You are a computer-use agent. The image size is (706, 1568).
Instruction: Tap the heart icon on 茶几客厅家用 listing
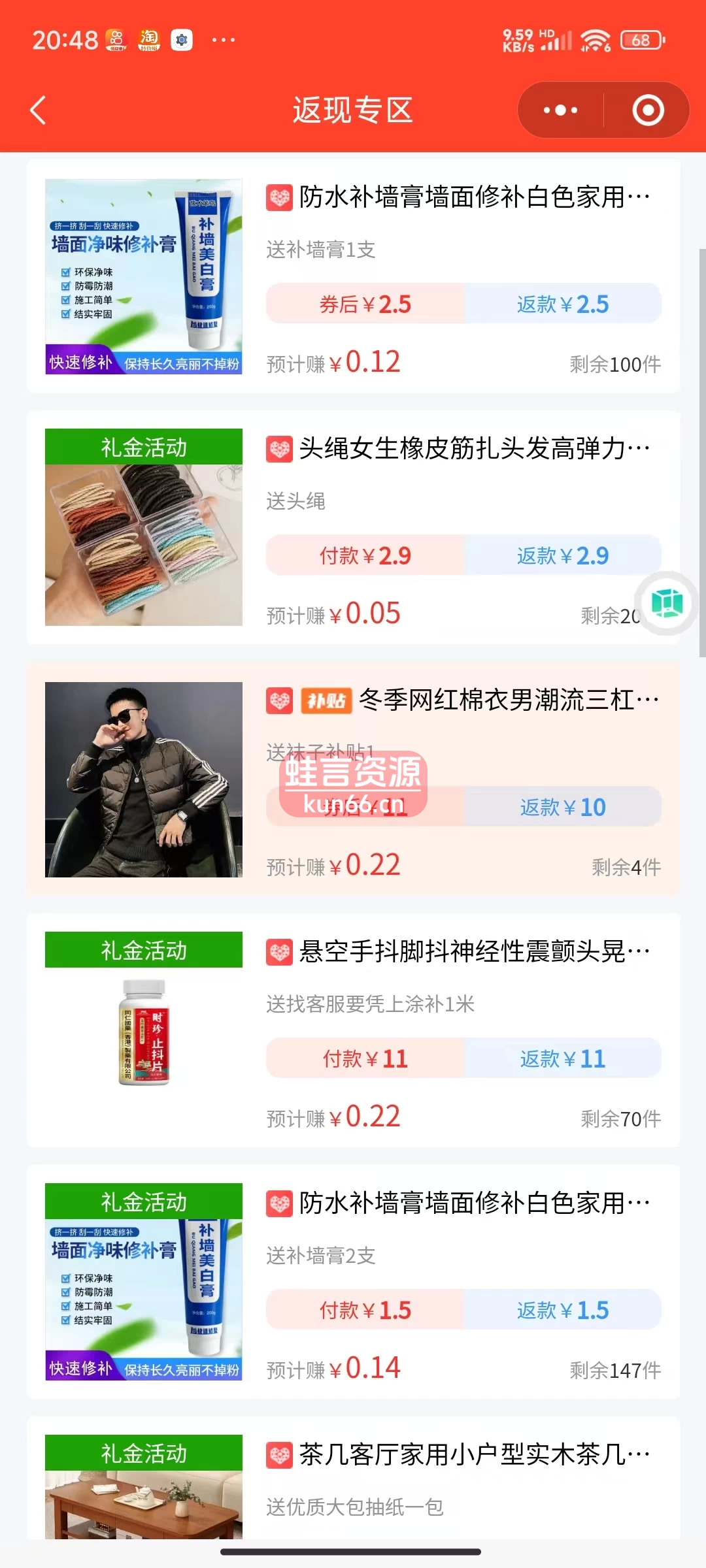pos(280,1452)
